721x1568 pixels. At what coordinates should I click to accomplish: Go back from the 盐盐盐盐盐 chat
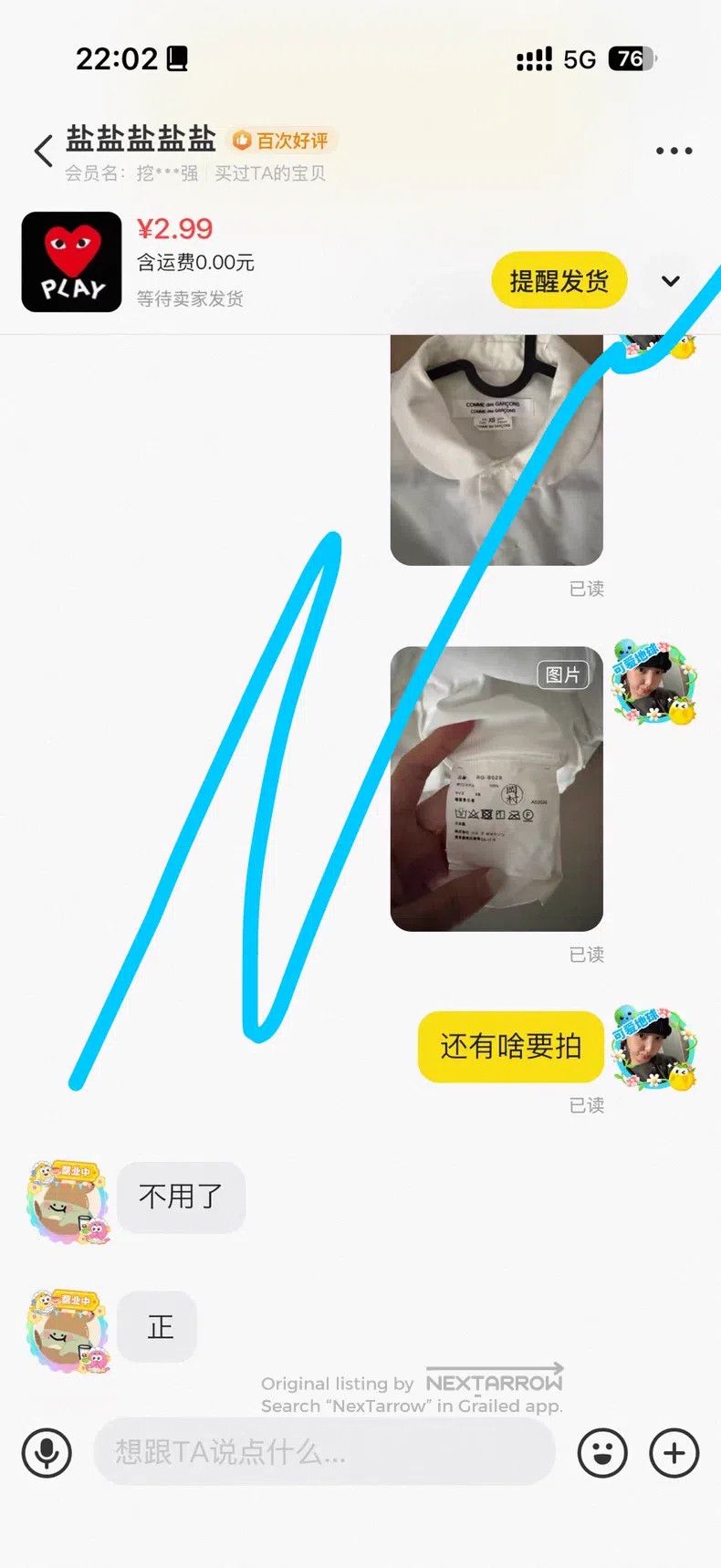coord(43,151)
